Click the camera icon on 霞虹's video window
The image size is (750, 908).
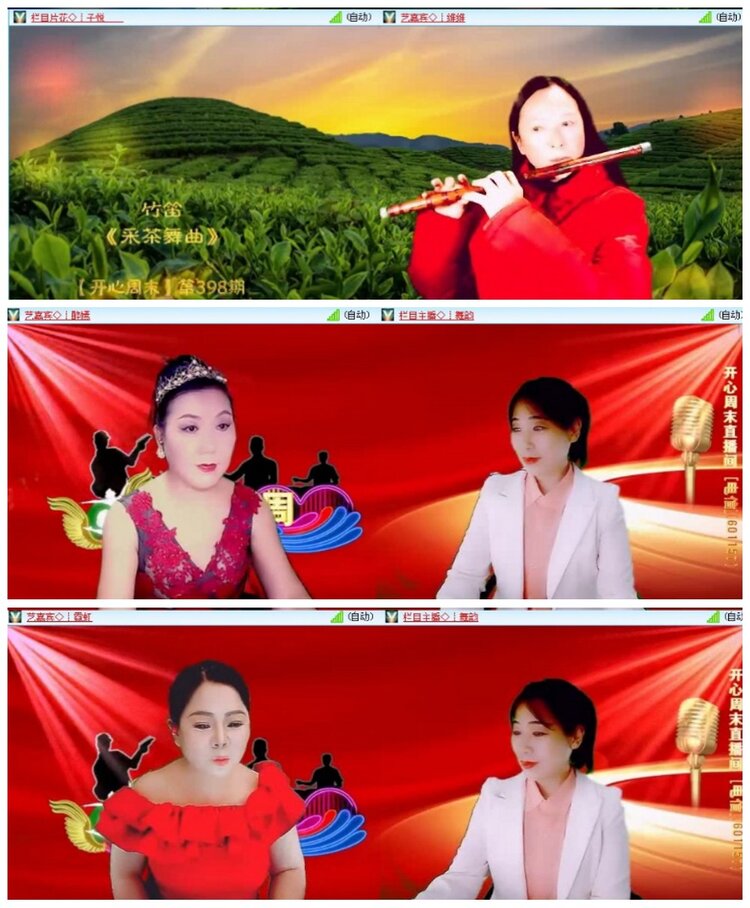click(14, 618)
